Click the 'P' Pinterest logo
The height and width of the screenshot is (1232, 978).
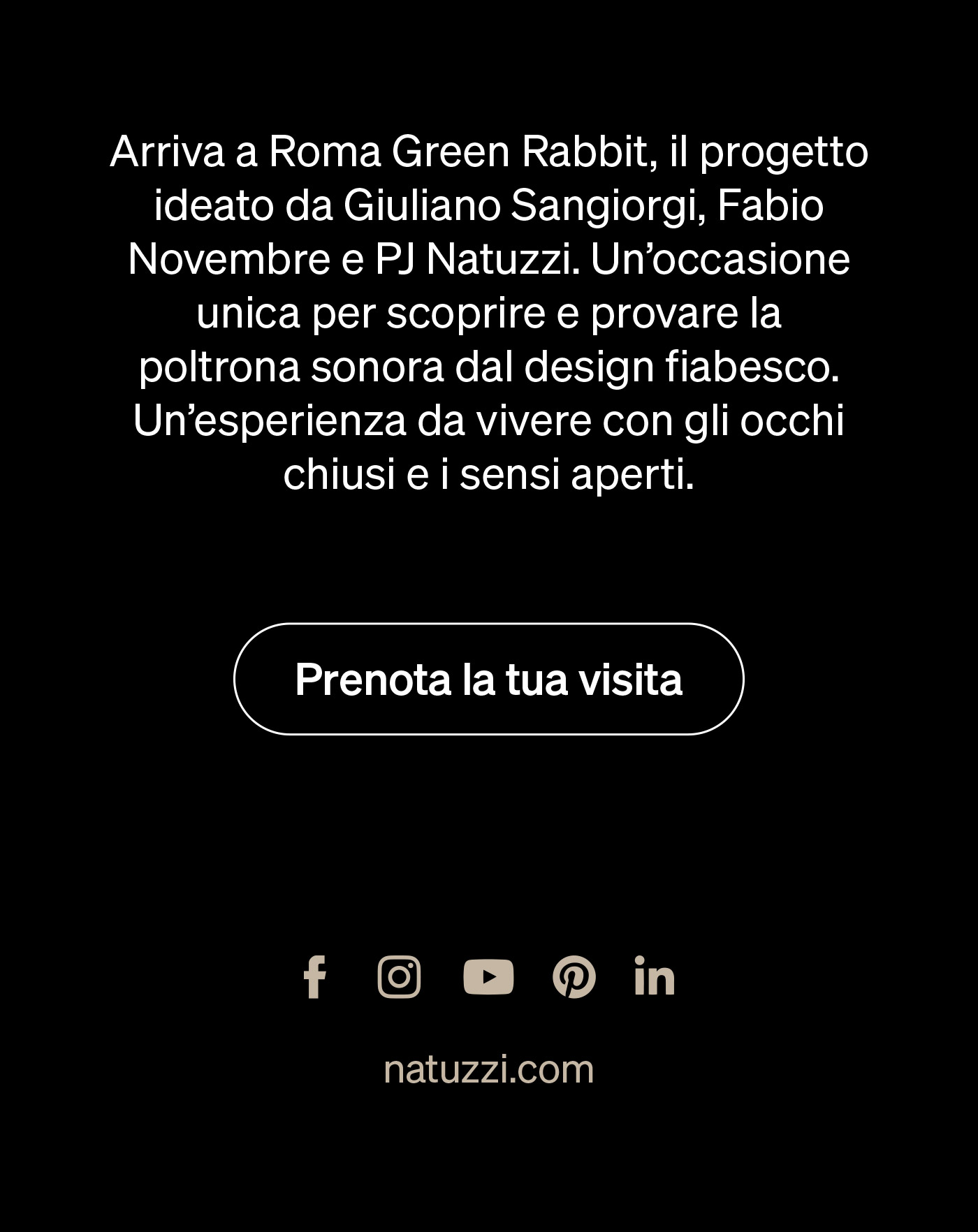click(575, 978)
